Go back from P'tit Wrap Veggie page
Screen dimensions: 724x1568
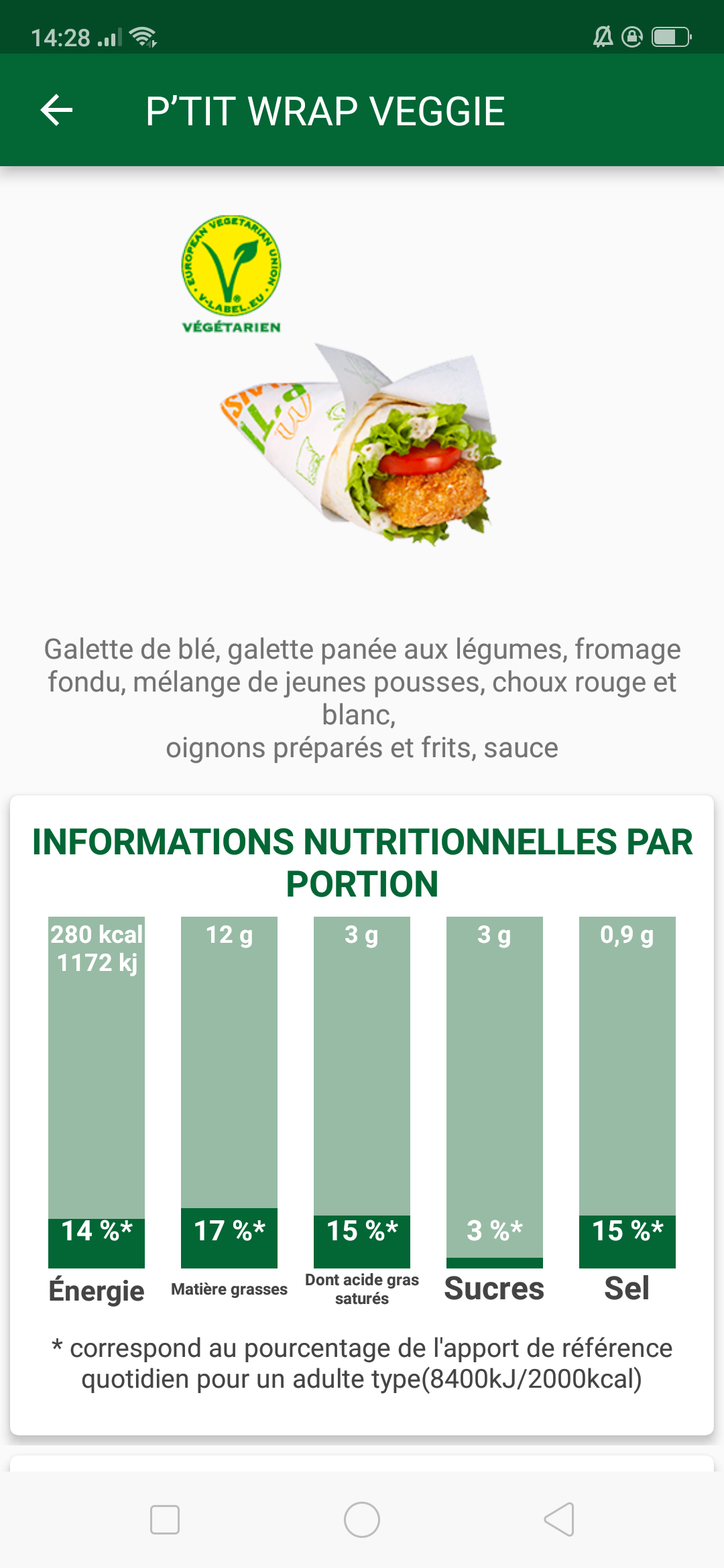point(57,111)
